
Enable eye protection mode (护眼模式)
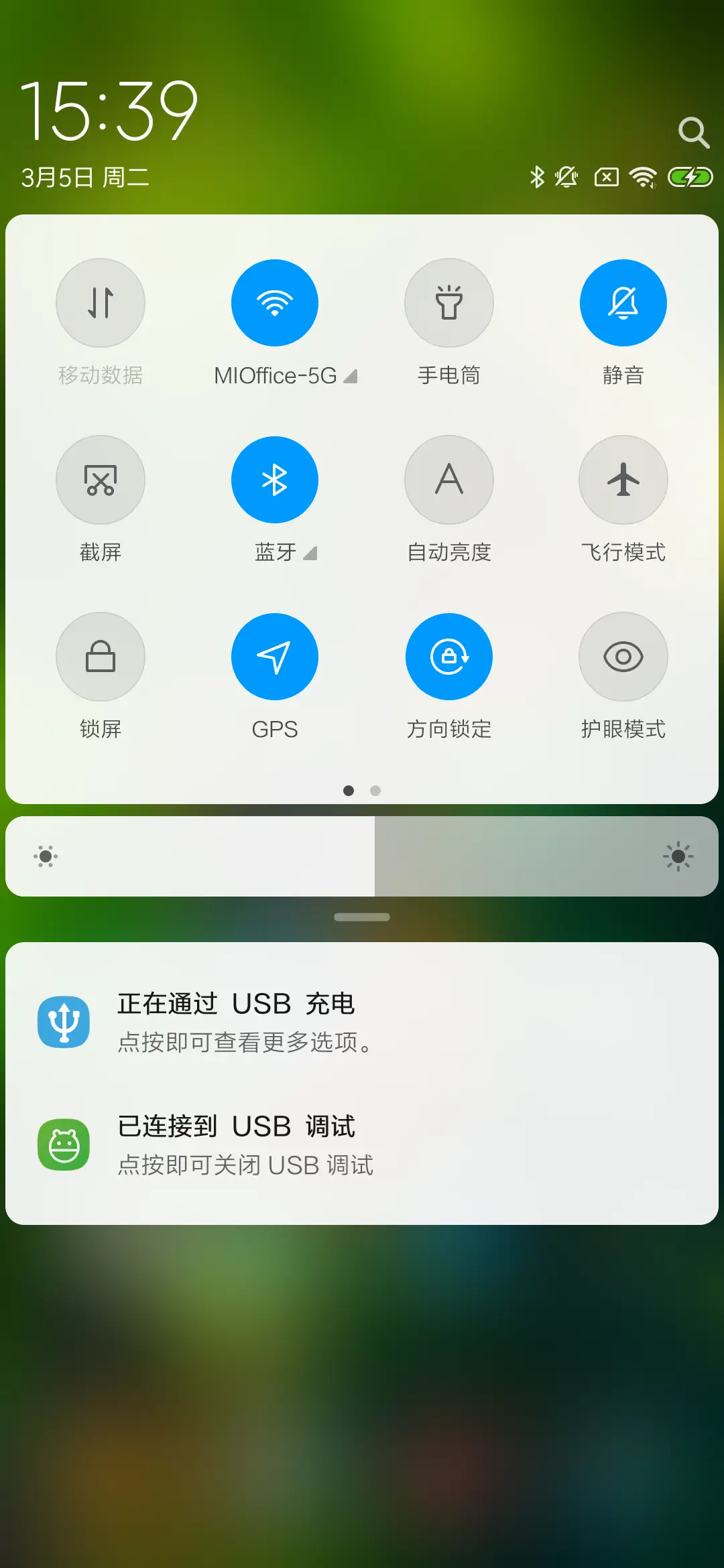click(x=623, y=657)
